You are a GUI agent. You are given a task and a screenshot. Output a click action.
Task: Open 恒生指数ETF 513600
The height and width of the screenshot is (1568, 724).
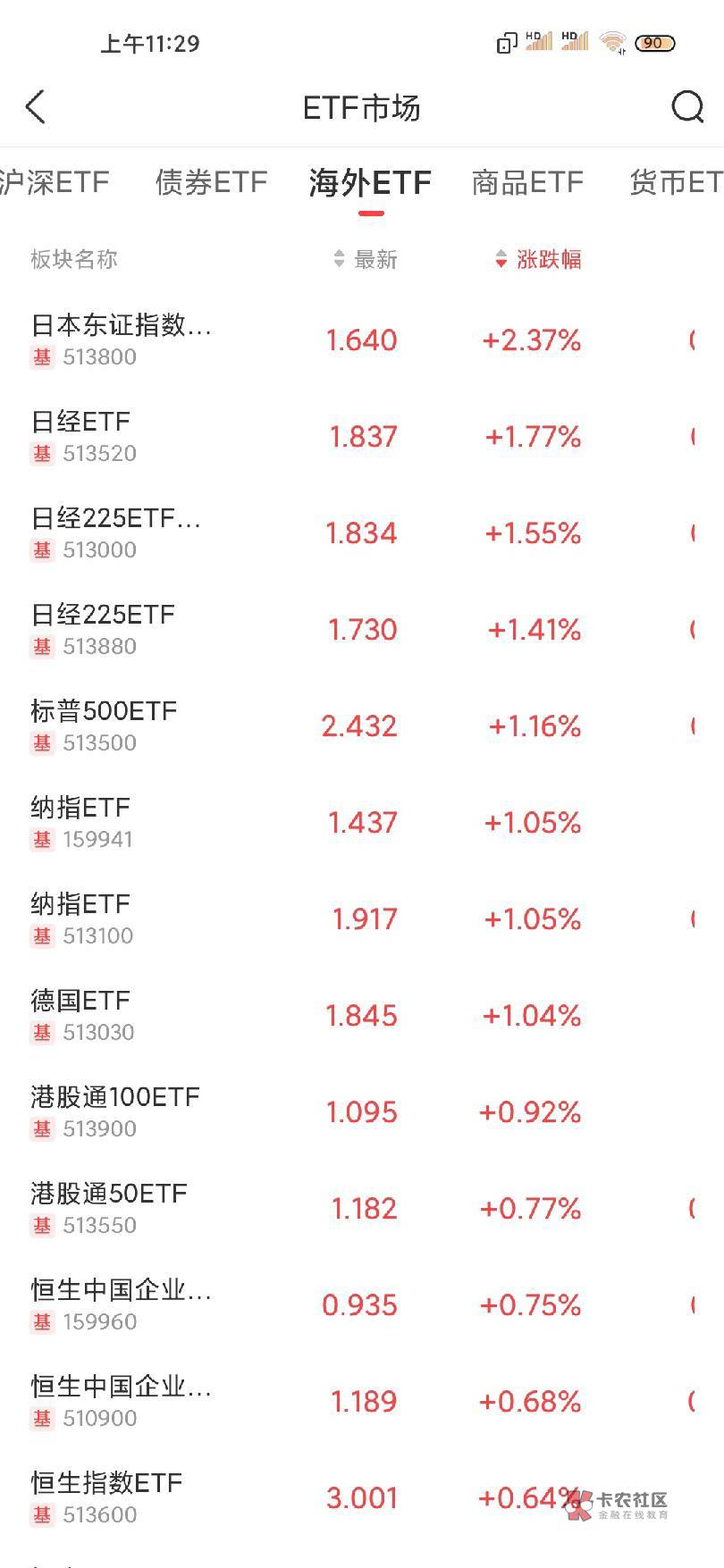(x=362, y=1497)
